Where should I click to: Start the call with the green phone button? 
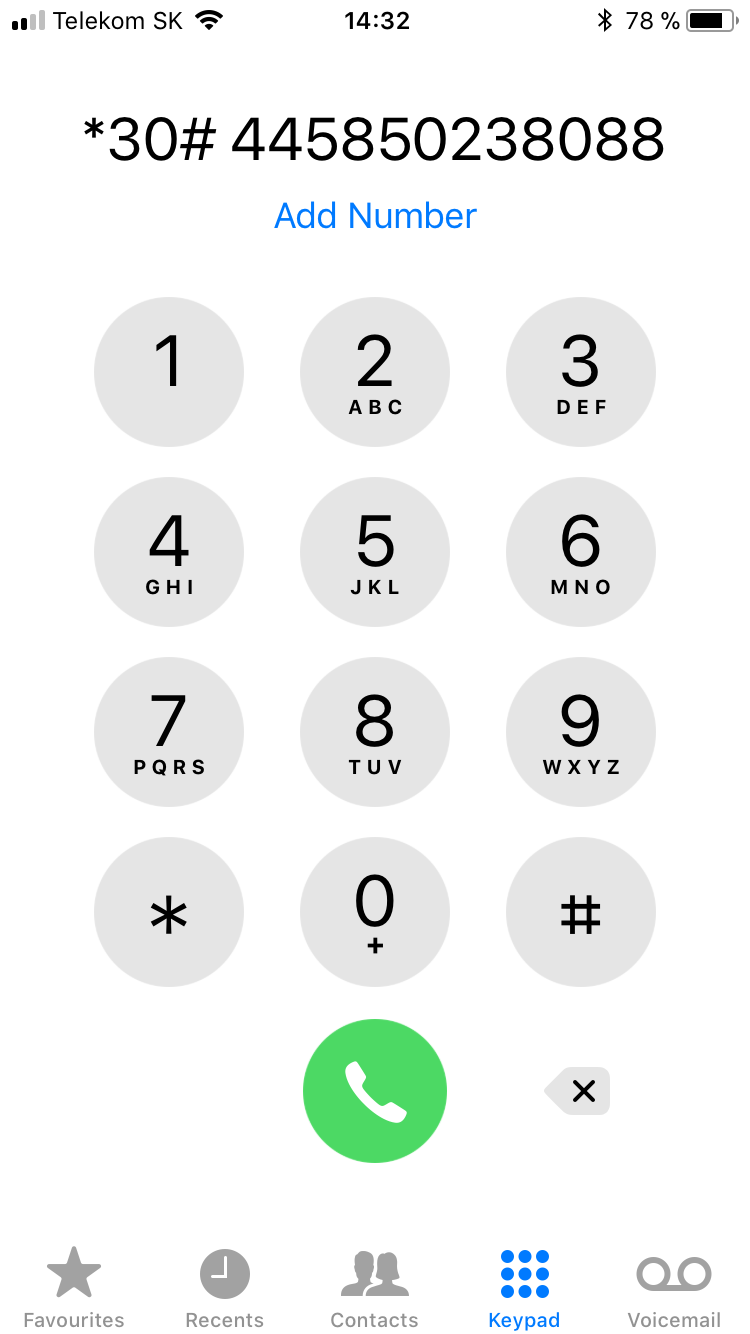click(375, 1091)
